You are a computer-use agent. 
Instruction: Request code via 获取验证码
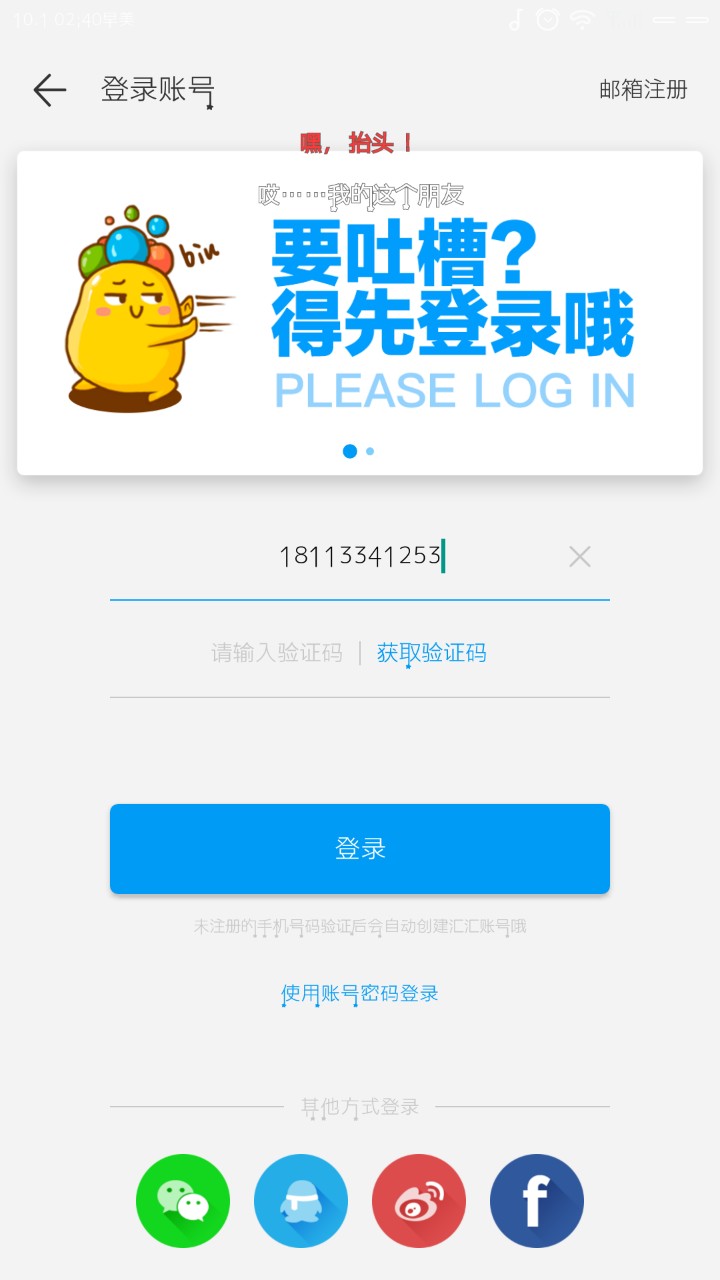[x=431, y=653]
